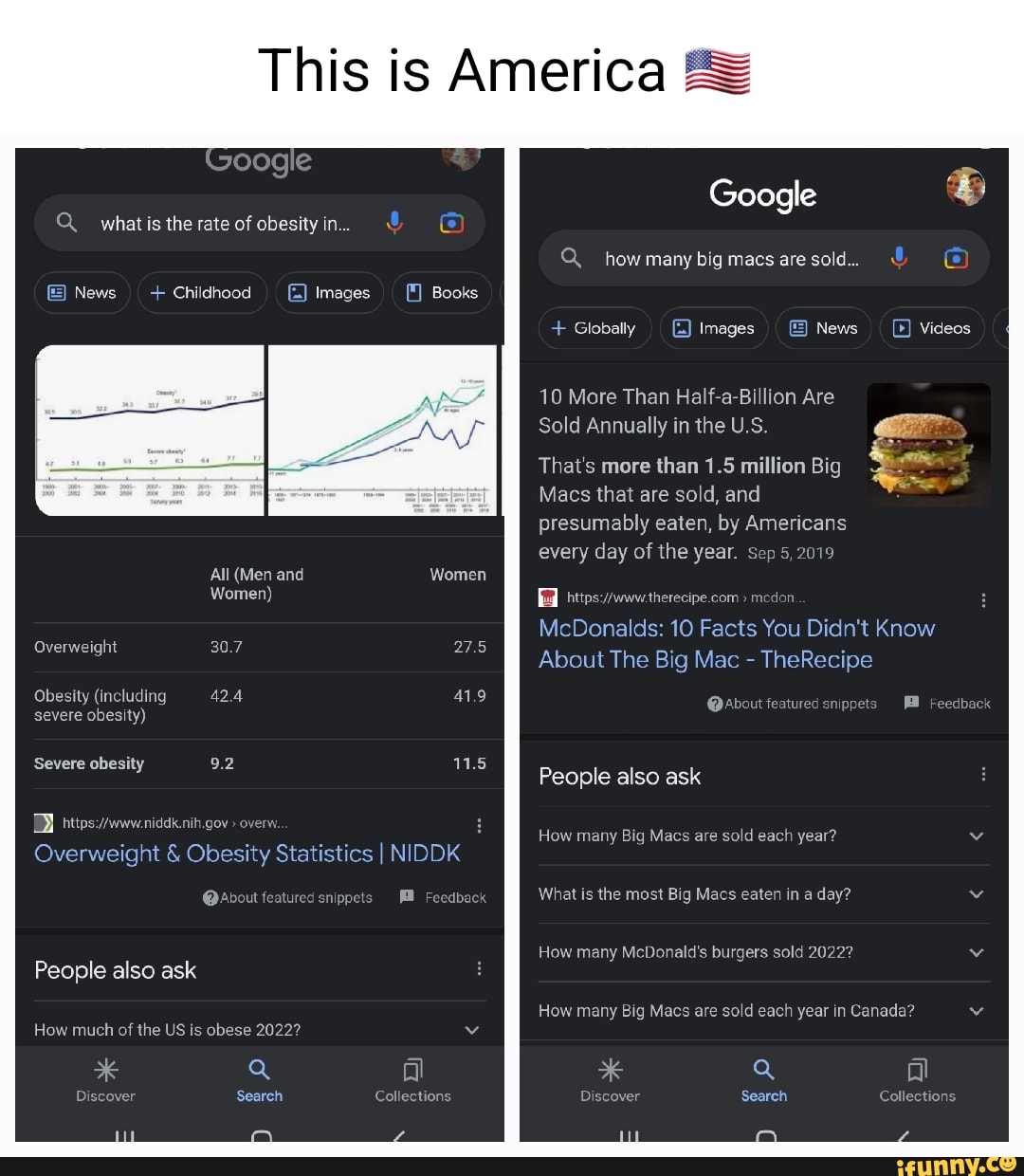The height and width of the screenshot is (1176, 1024).
Task: Open 'Overweight & Obesity Statistics | NIDDK' link
Action: (247, 854)
